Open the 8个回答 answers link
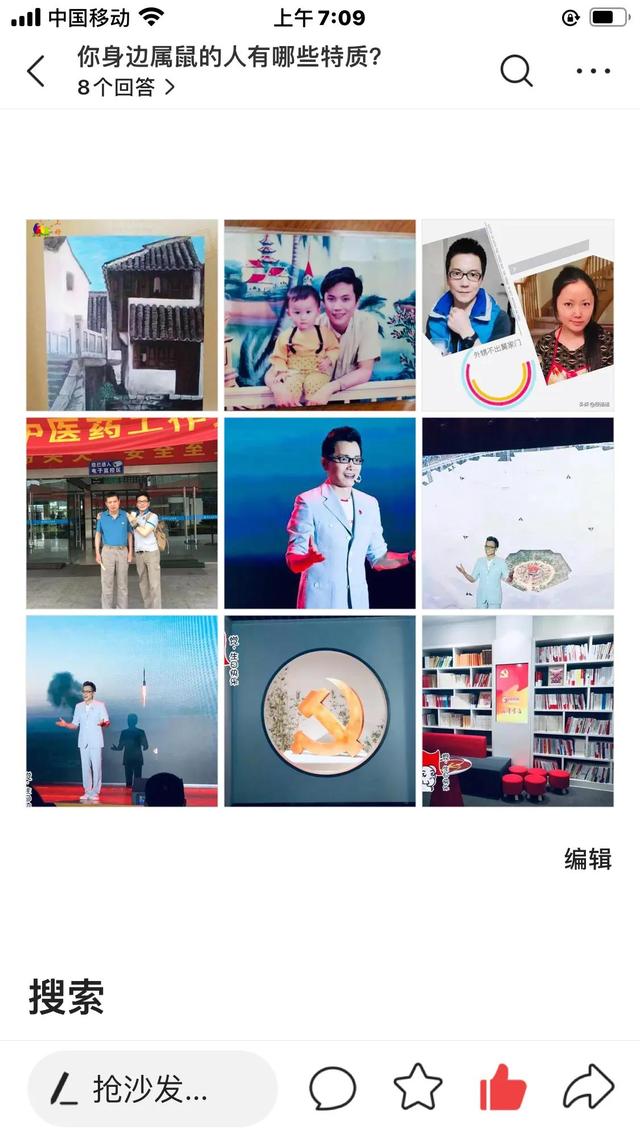This screenshot has height=1138, width=640. (126, 87)
